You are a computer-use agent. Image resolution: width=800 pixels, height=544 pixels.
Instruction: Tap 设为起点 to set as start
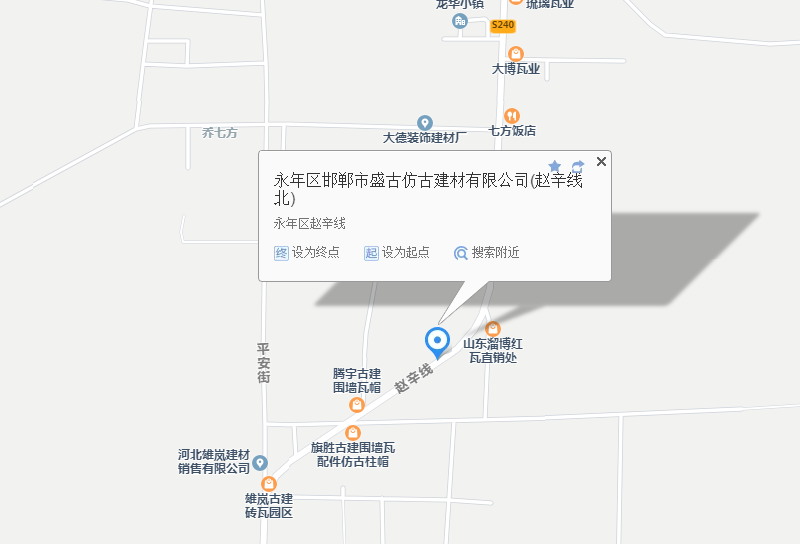397,253
